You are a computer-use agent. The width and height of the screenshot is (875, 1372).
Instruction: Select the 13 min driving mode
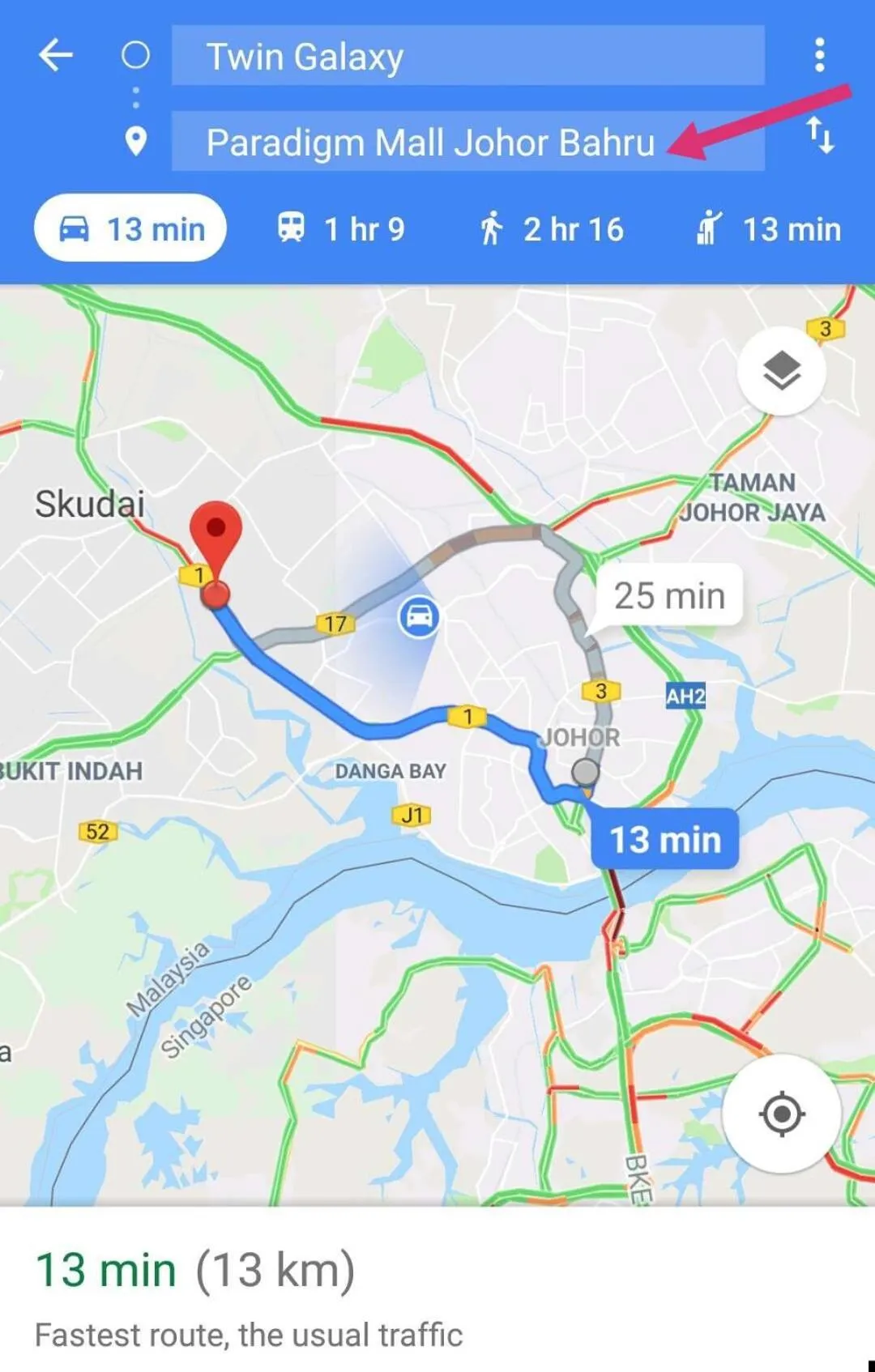pyautogui.click(x=130, y=229)
